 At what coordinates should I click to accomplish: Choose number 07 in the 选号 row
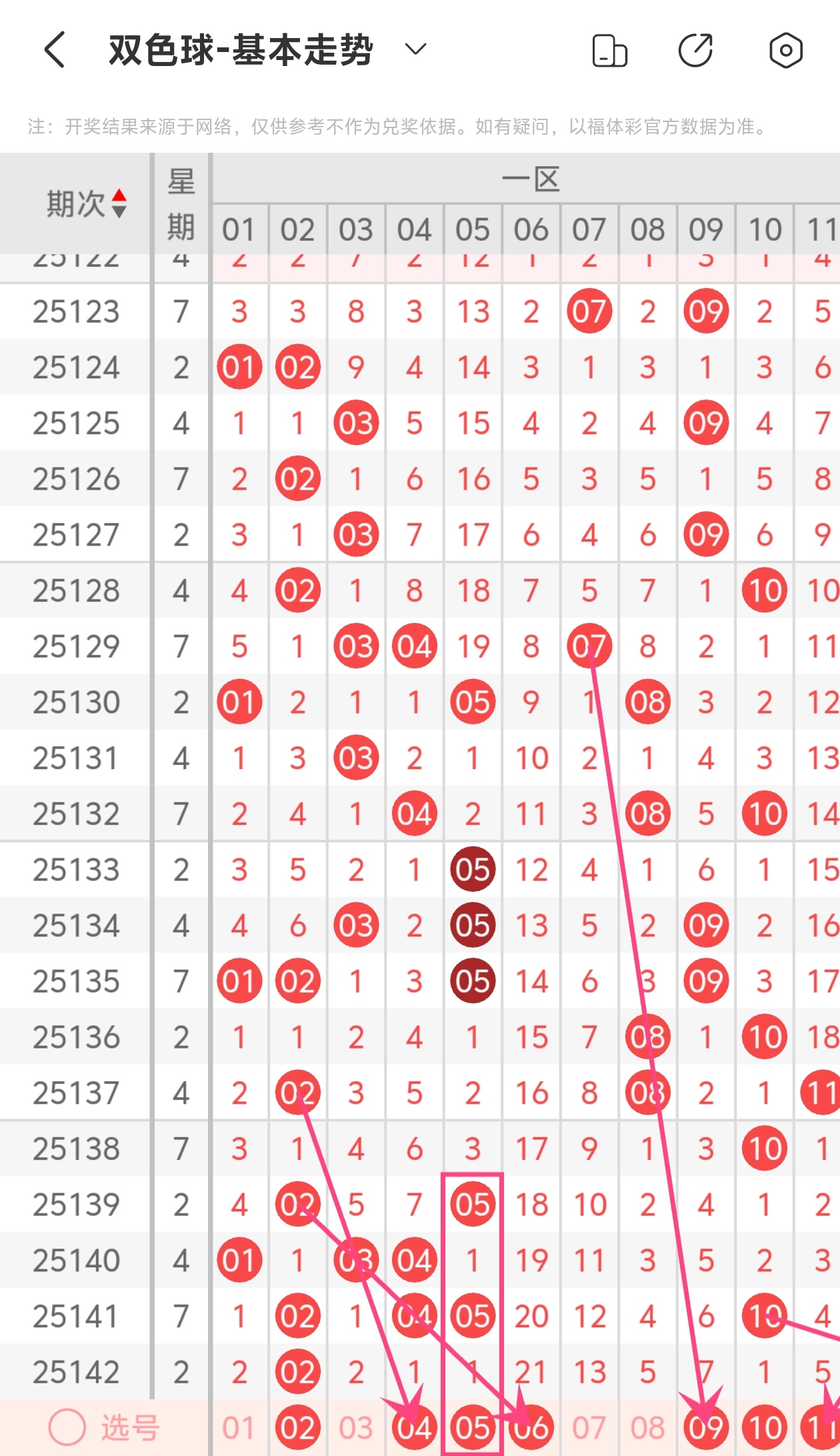(589, 1428)
